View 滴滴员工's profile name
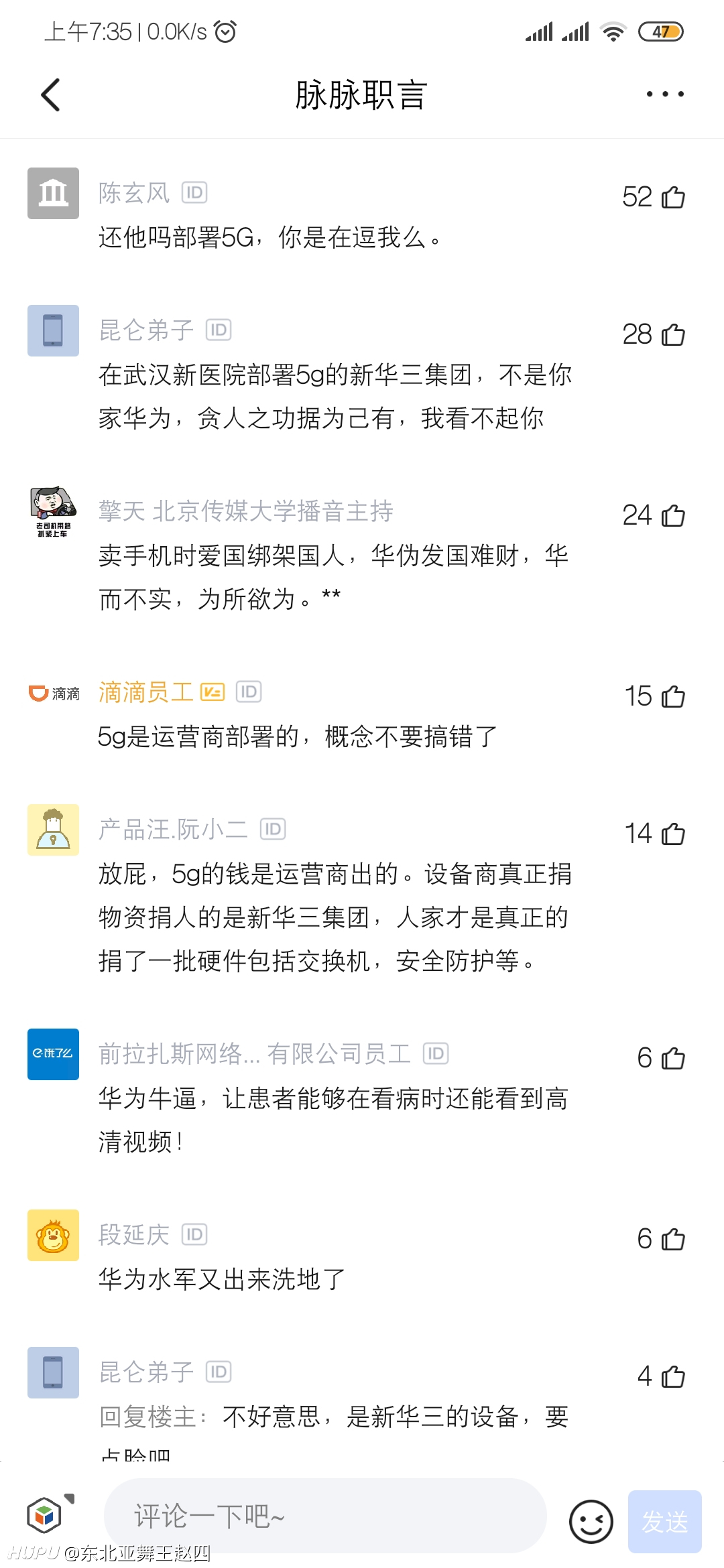The height and width of the screenshot is (1568, 724). click(145, 692)
